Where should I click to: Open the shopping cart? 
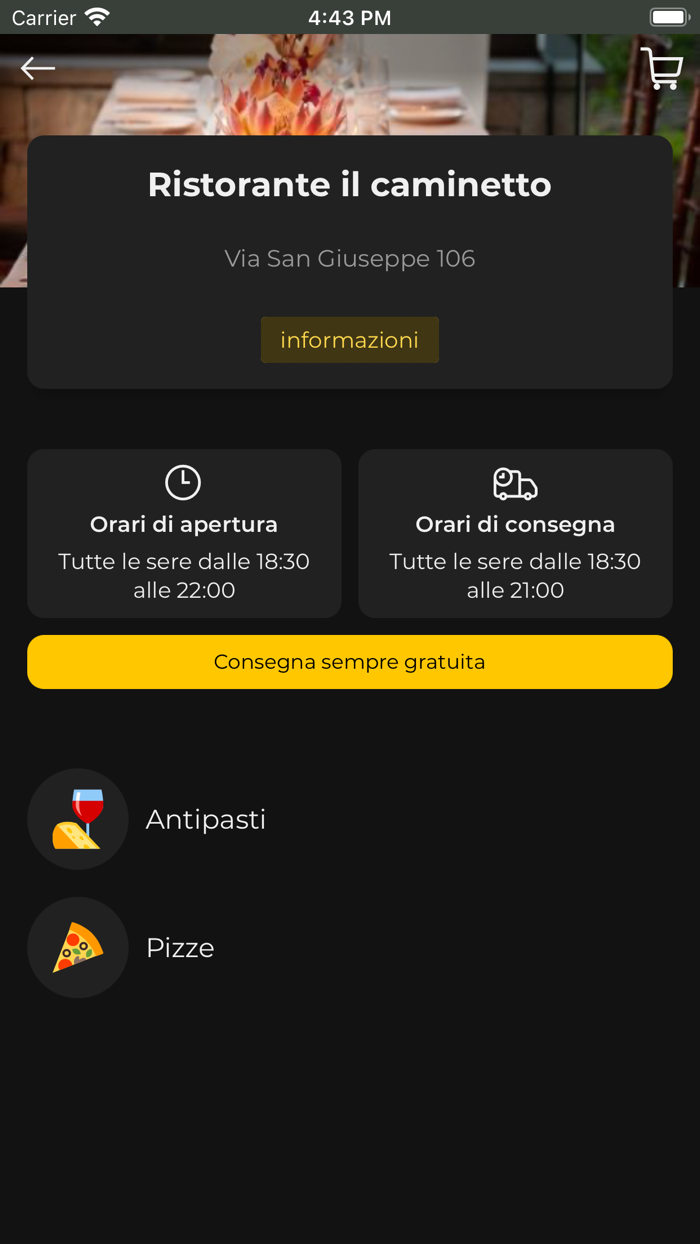point(661,69)
